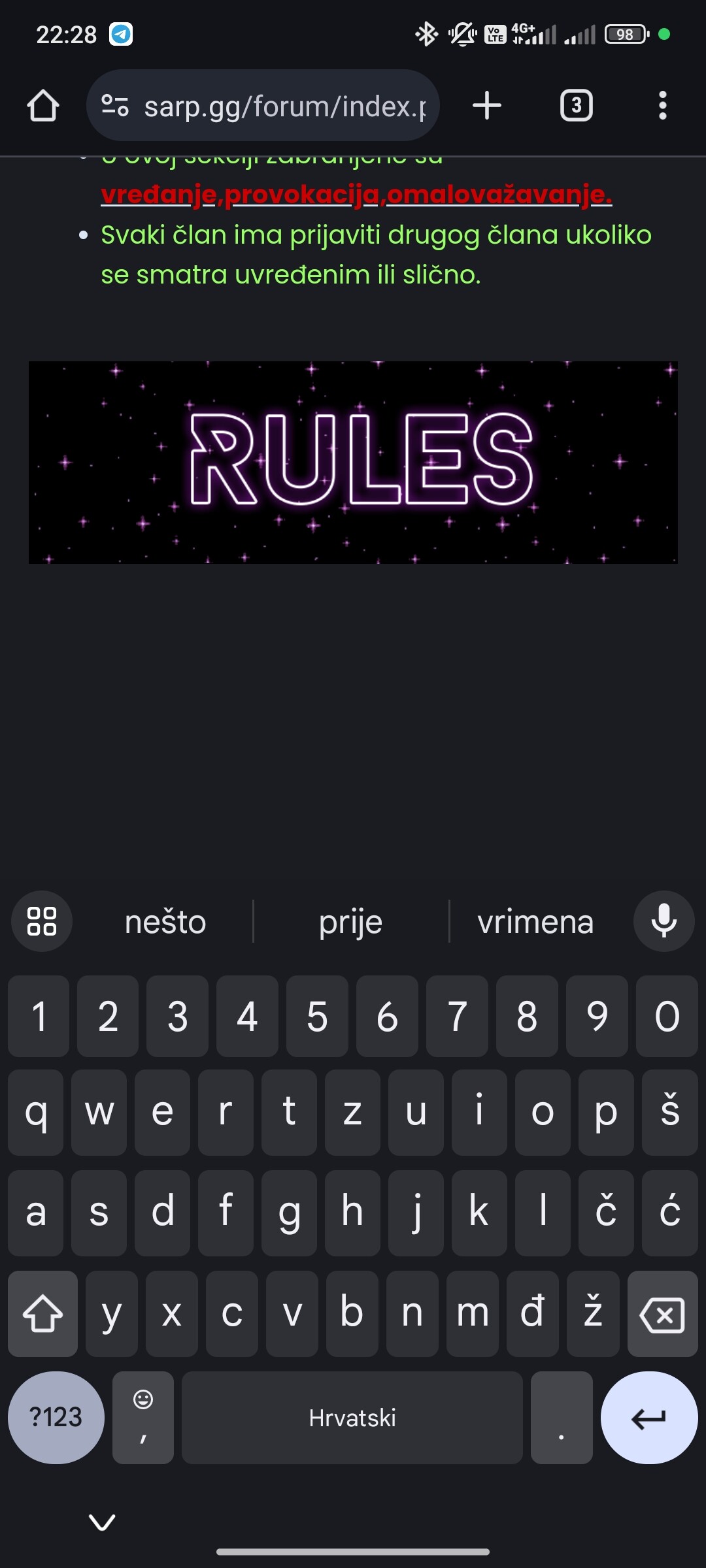The height and width of the screenshot is (1568, 706).
Task: Open the browser overflow menu
Action: pos(663,106)
